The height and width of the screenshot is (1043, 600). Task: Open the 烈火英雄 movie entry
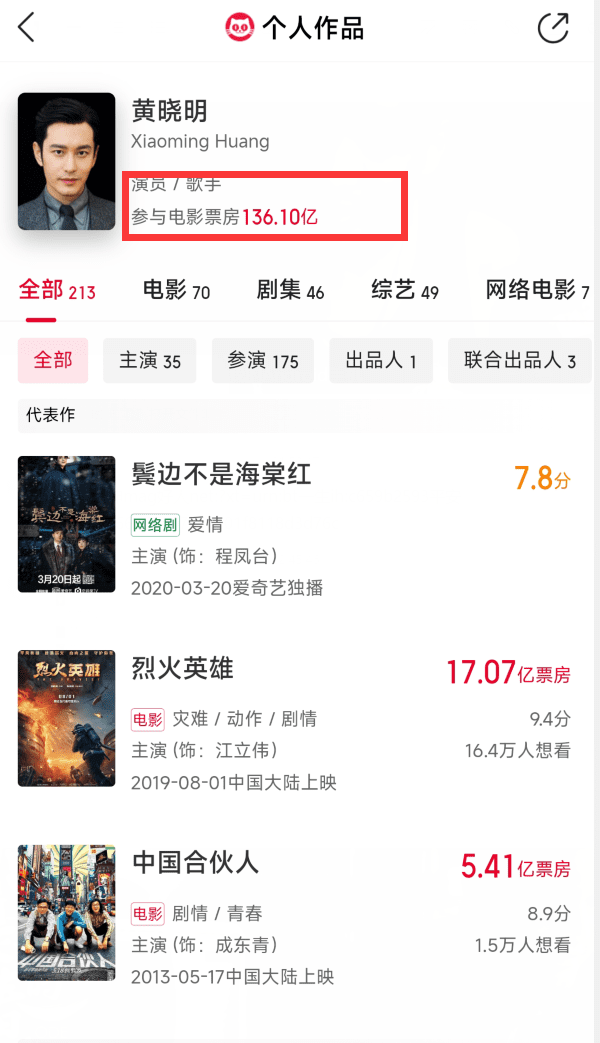click(183, 668)
